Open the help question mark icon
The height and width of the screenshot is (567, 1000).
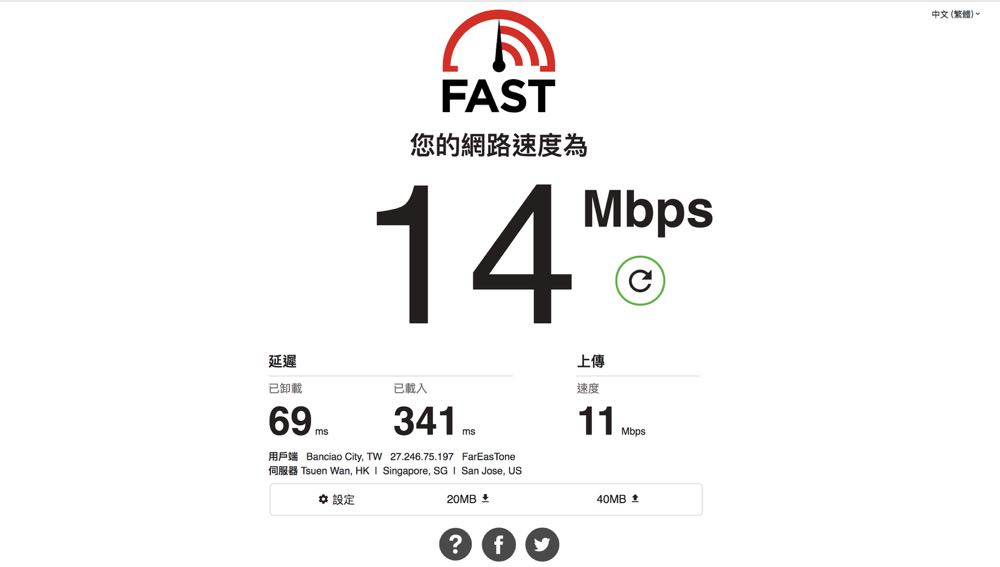click(x=455, y=545)
